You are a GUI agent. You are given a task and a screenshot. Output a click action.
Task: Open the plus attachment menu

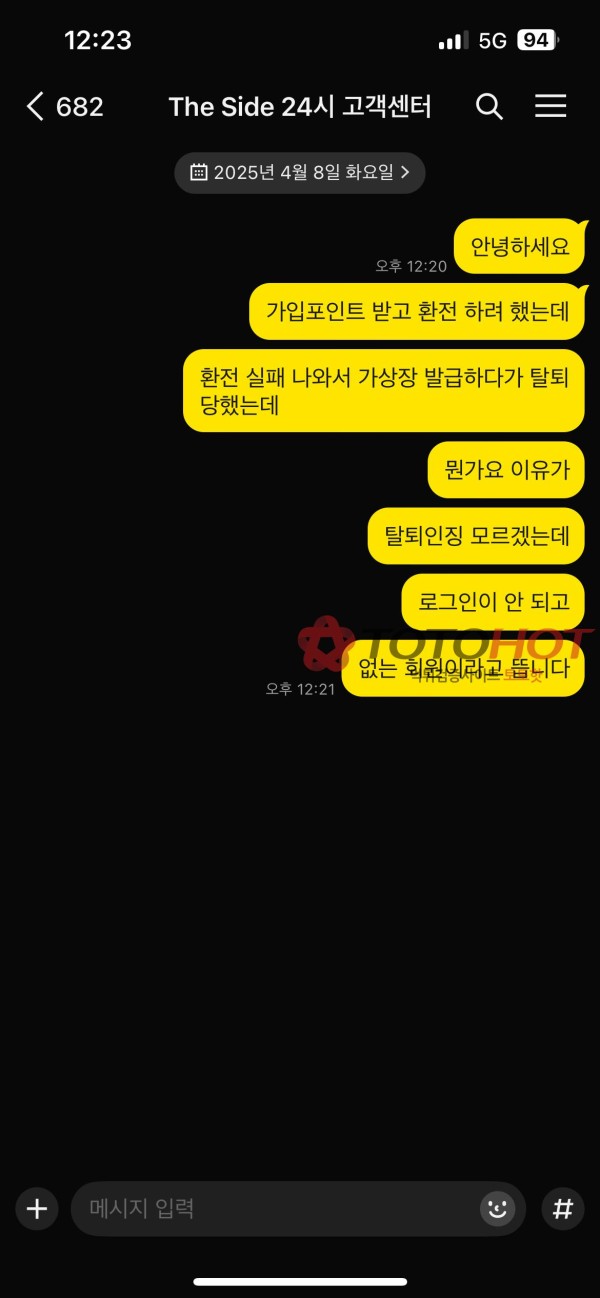point(37,1208)
